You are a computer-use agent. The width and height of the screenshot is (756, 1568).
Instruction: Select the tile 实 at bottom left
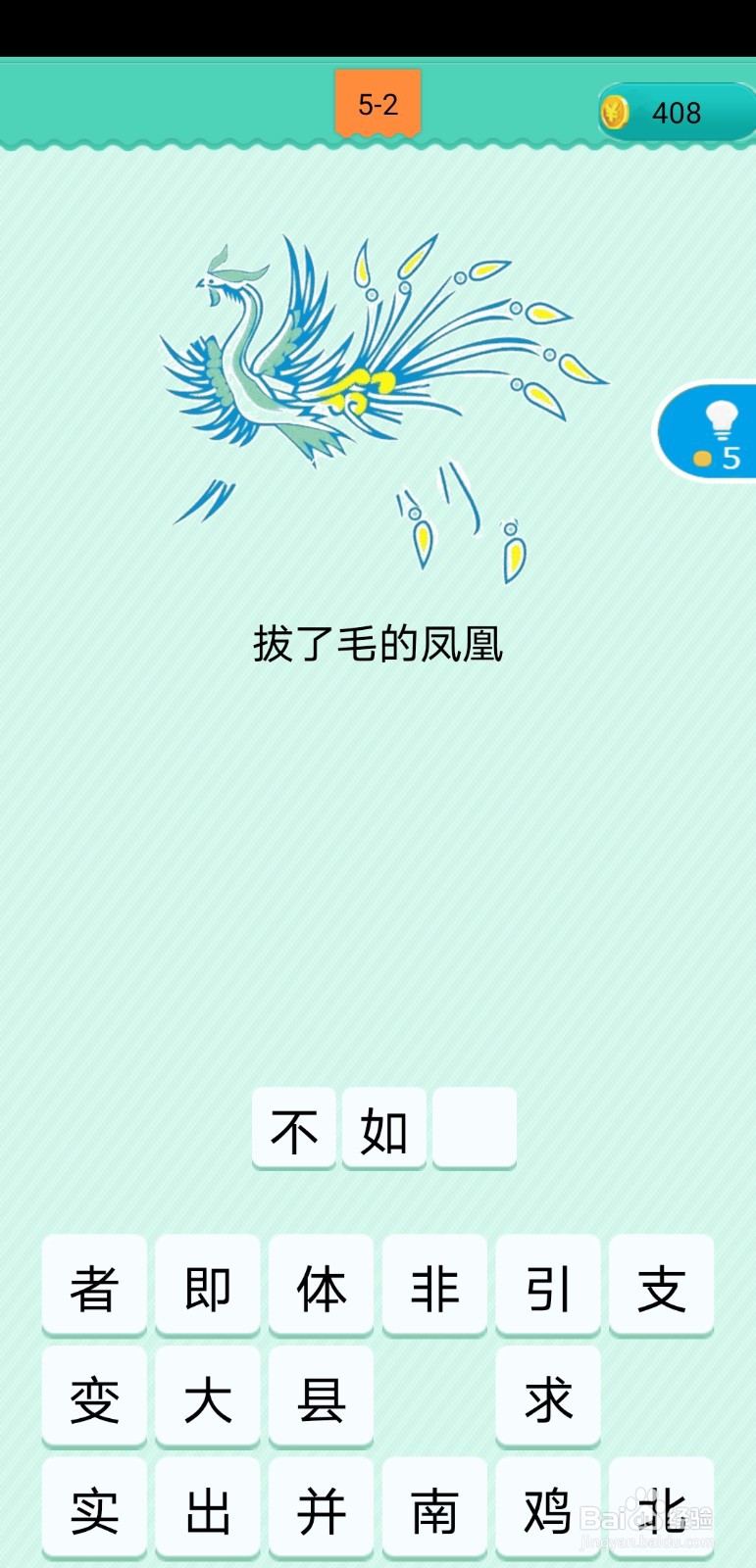[x=94, y=1509]
